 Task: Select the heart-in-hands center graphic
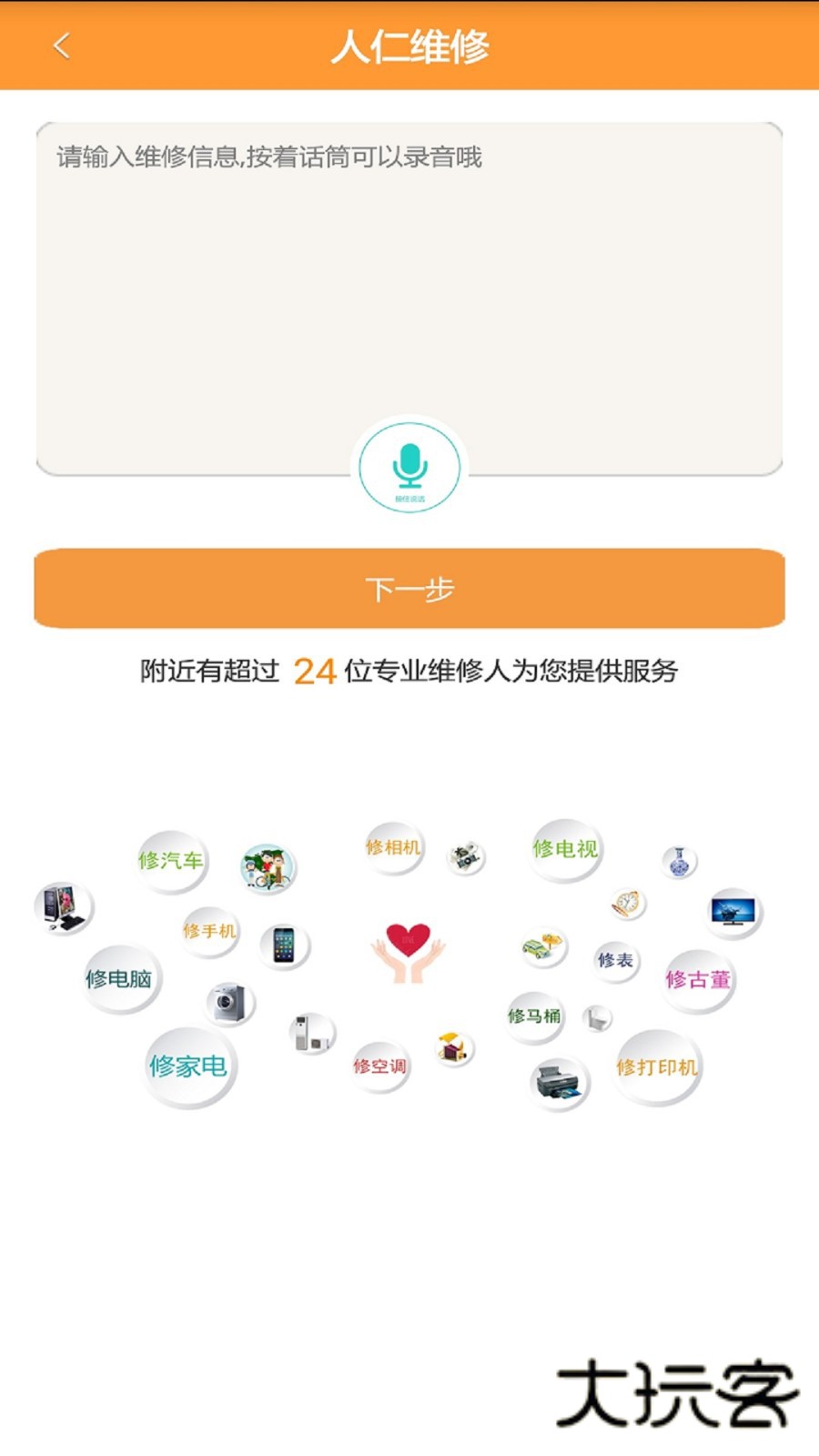tap(408, 951)
